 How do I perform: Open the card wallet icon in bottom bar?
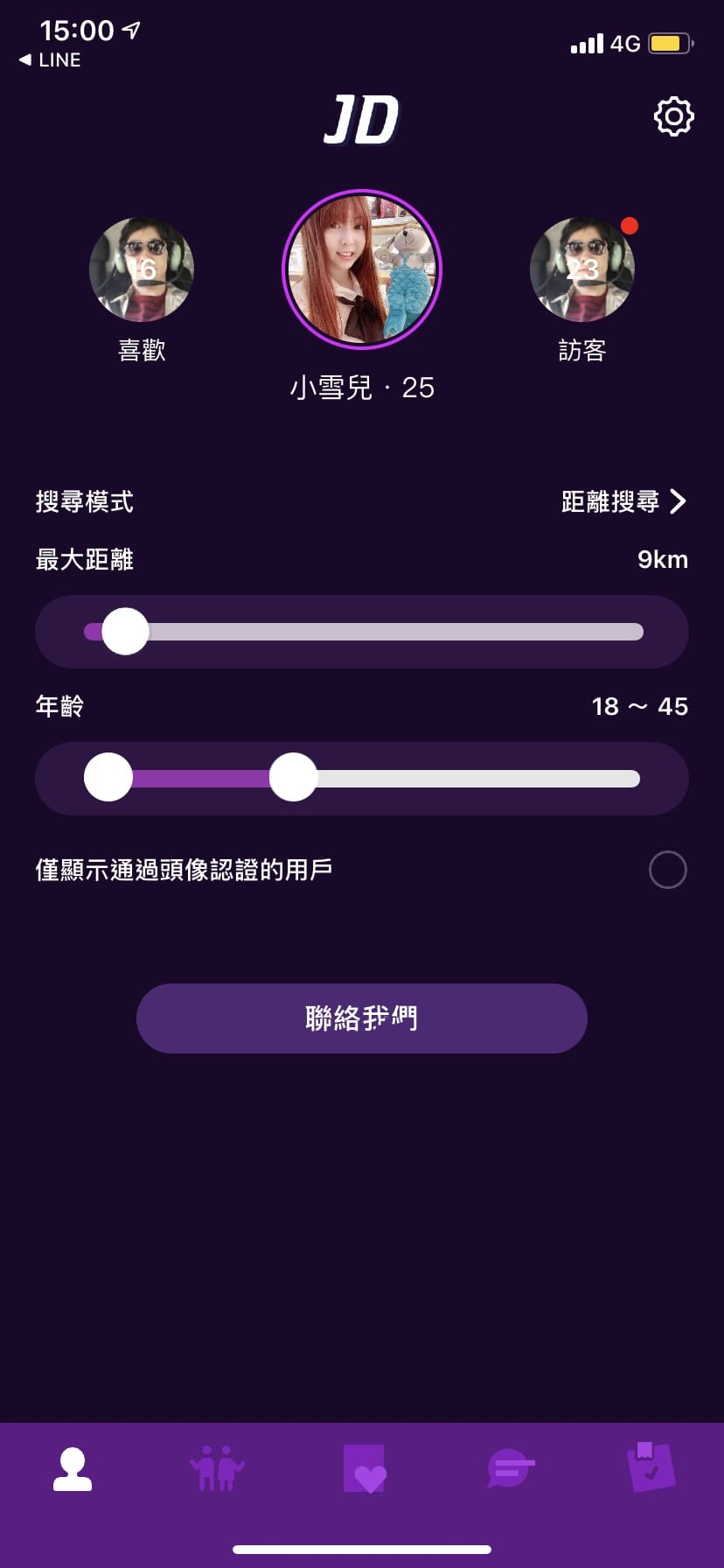pos(651,1470)
